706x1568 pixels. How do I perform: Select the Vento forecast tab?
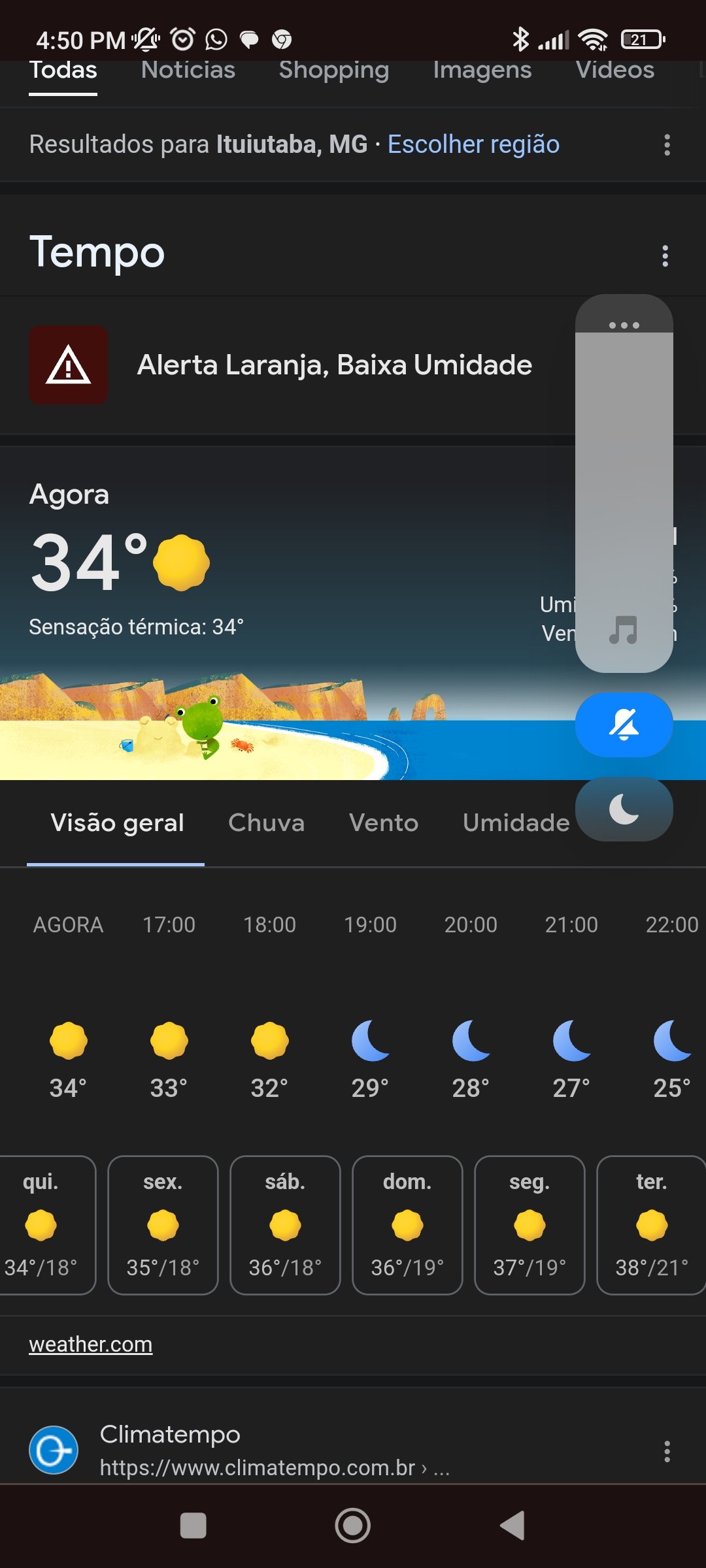(384, 823)
